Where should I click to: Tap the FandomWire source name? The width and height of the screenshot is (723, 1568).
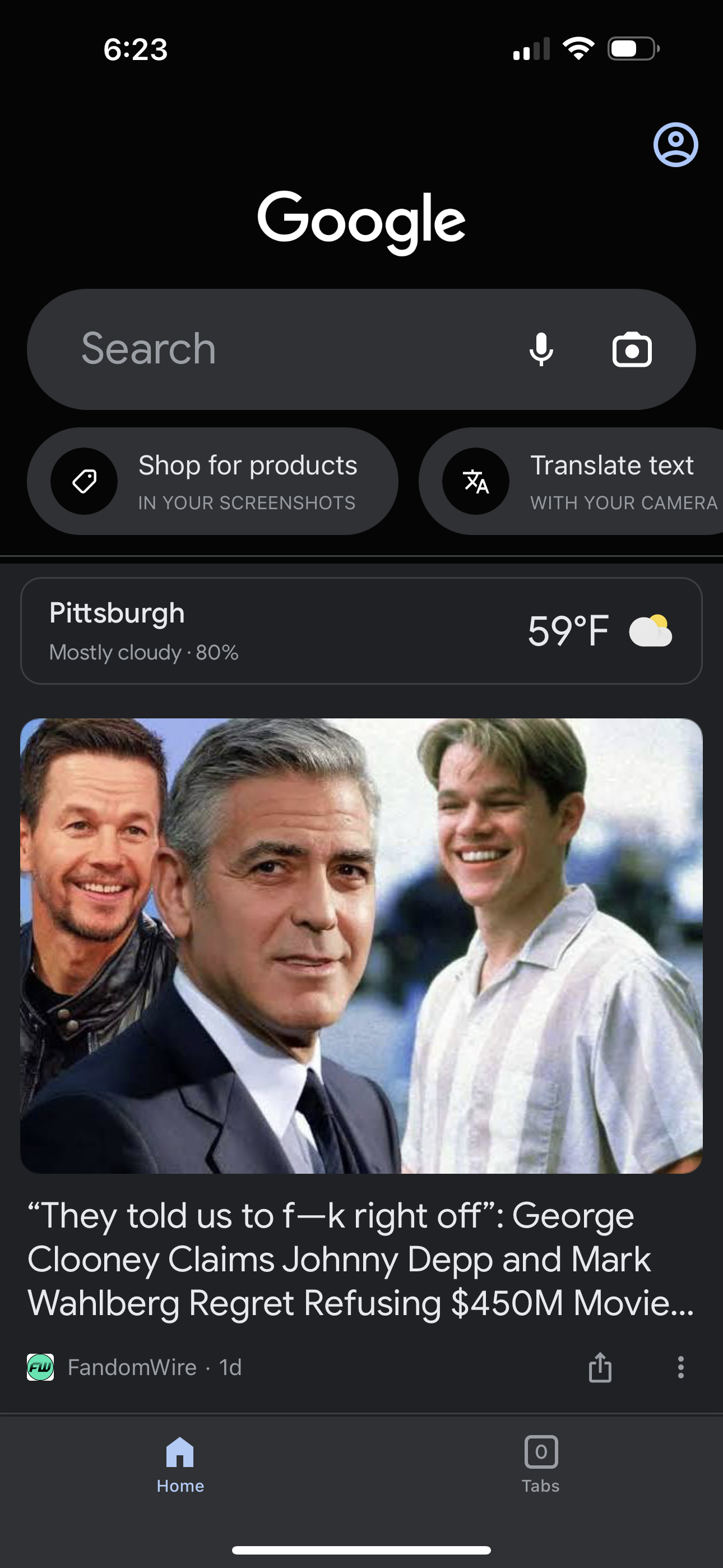pyautogui.click(x=133, y=1368)
